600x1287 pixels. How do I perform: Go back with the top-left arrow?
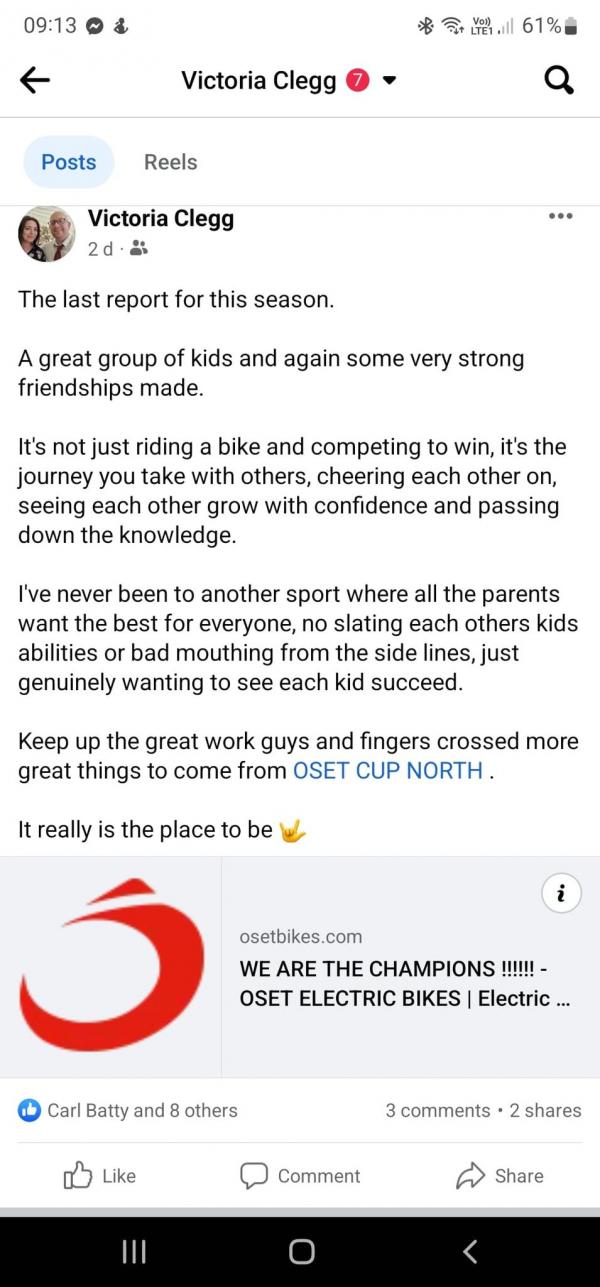click(x=35, y=81)
